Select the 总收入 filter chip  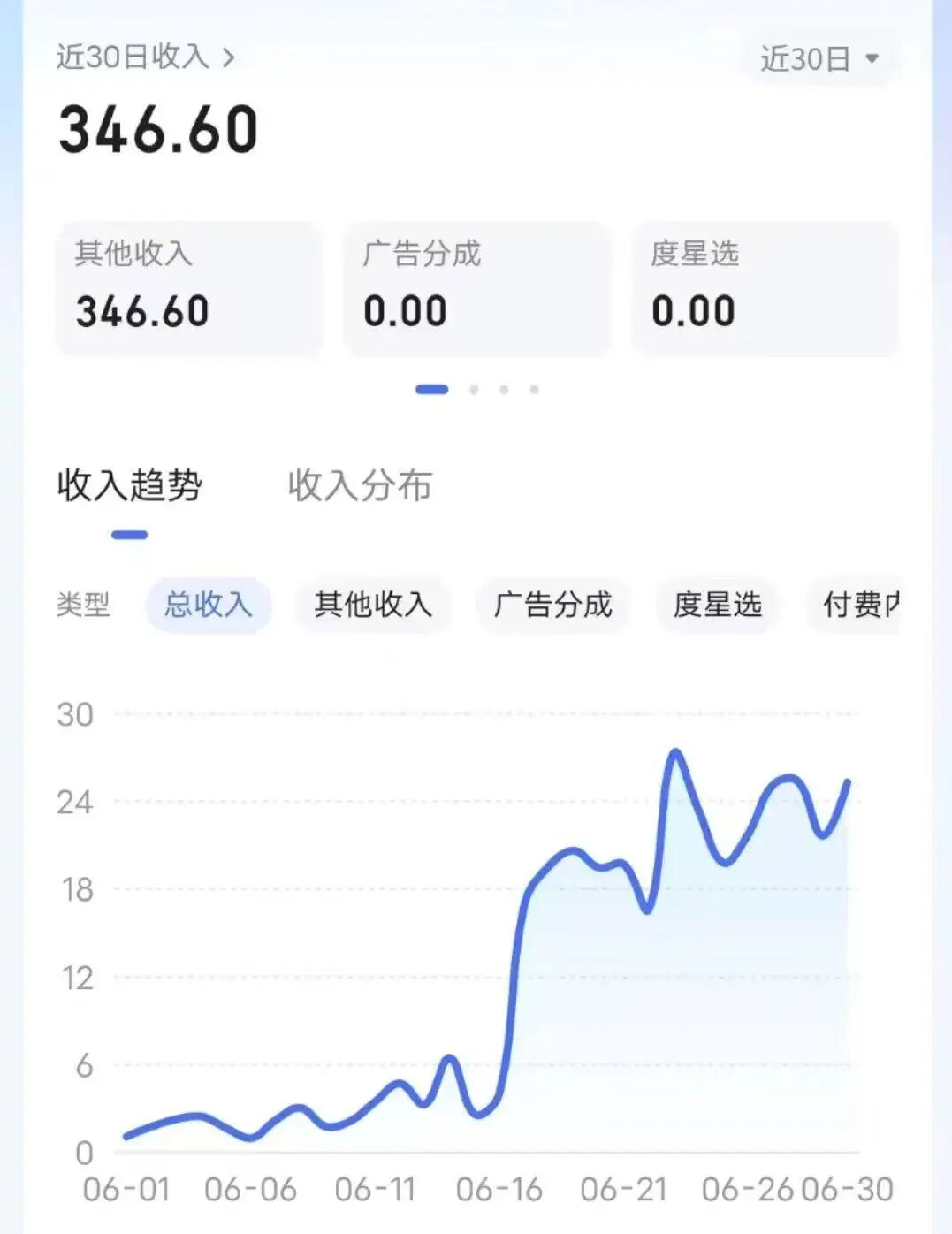tap(208, 606)
